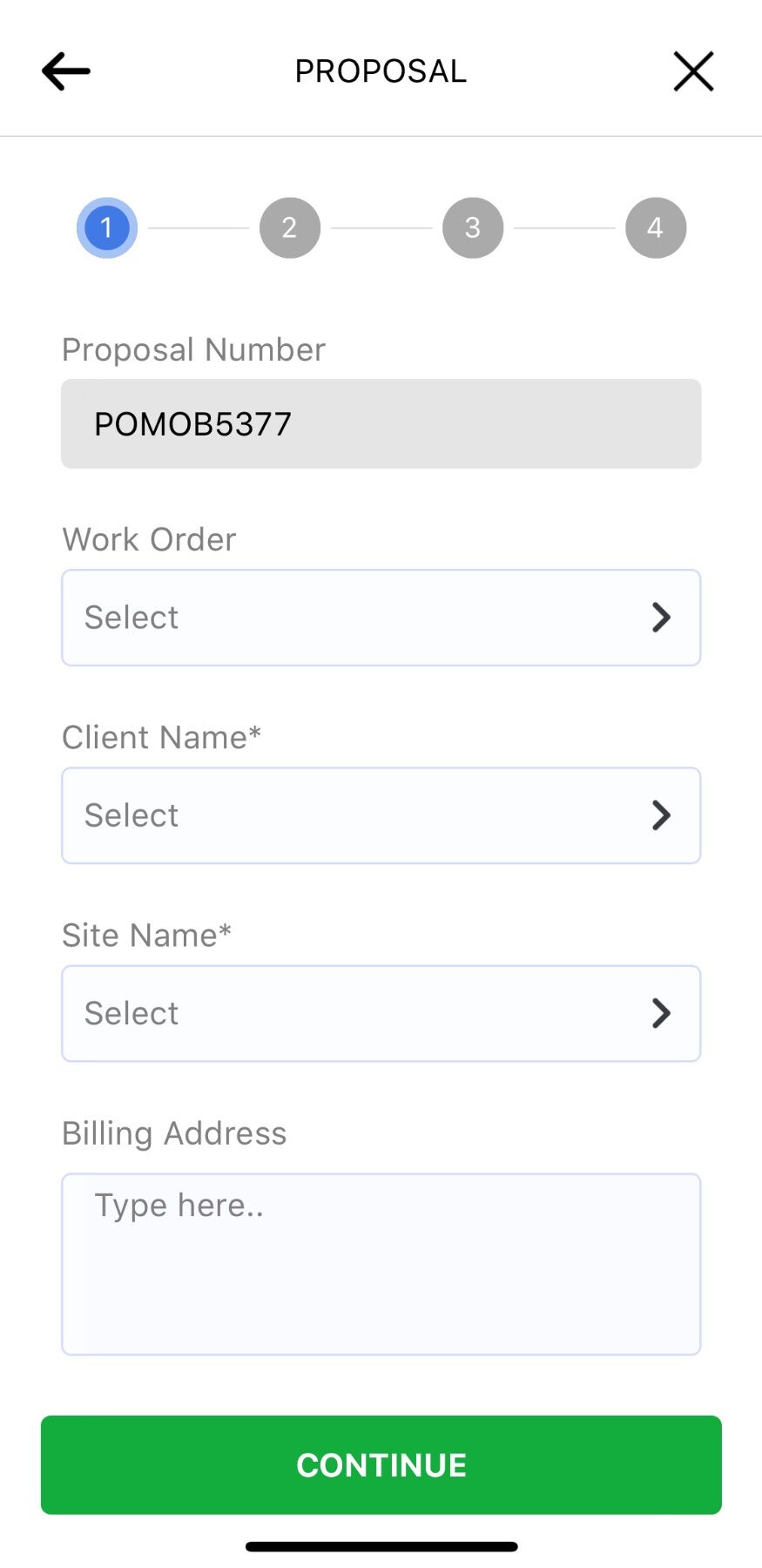Screen dimensions: 762x1568
Task: Open the Work Order dropdown
Action: tap(381, 618)
